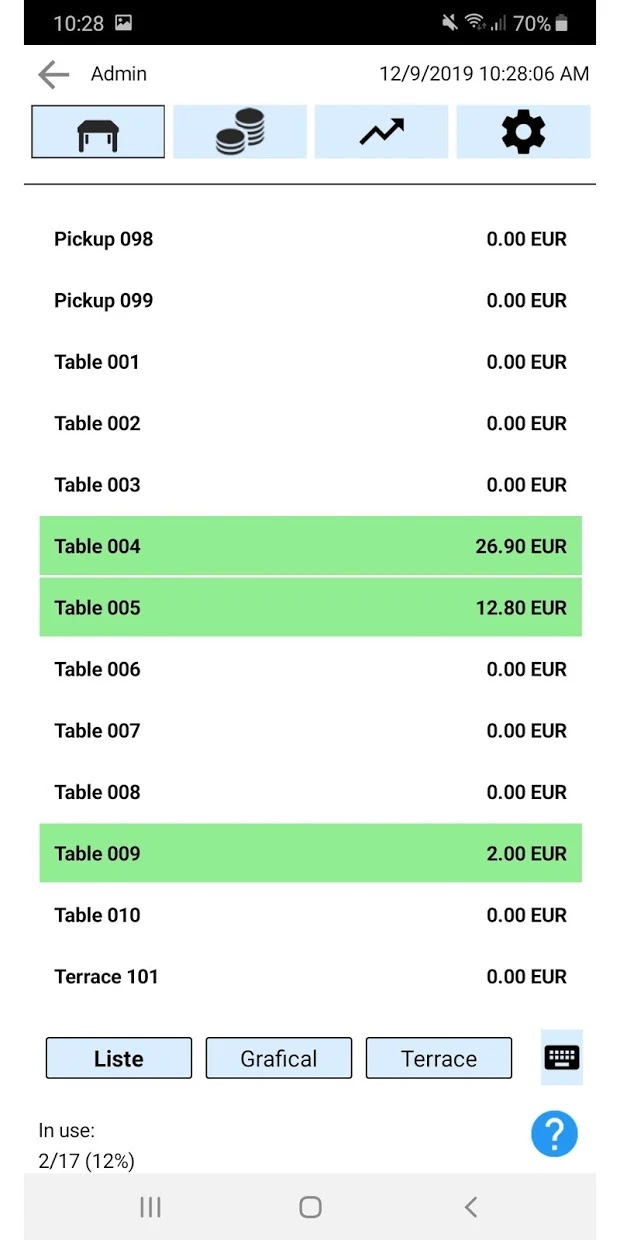Screen dimensions: 620x1240
Task: Open the keyboard input icon
Action: tap(562, 1057)
